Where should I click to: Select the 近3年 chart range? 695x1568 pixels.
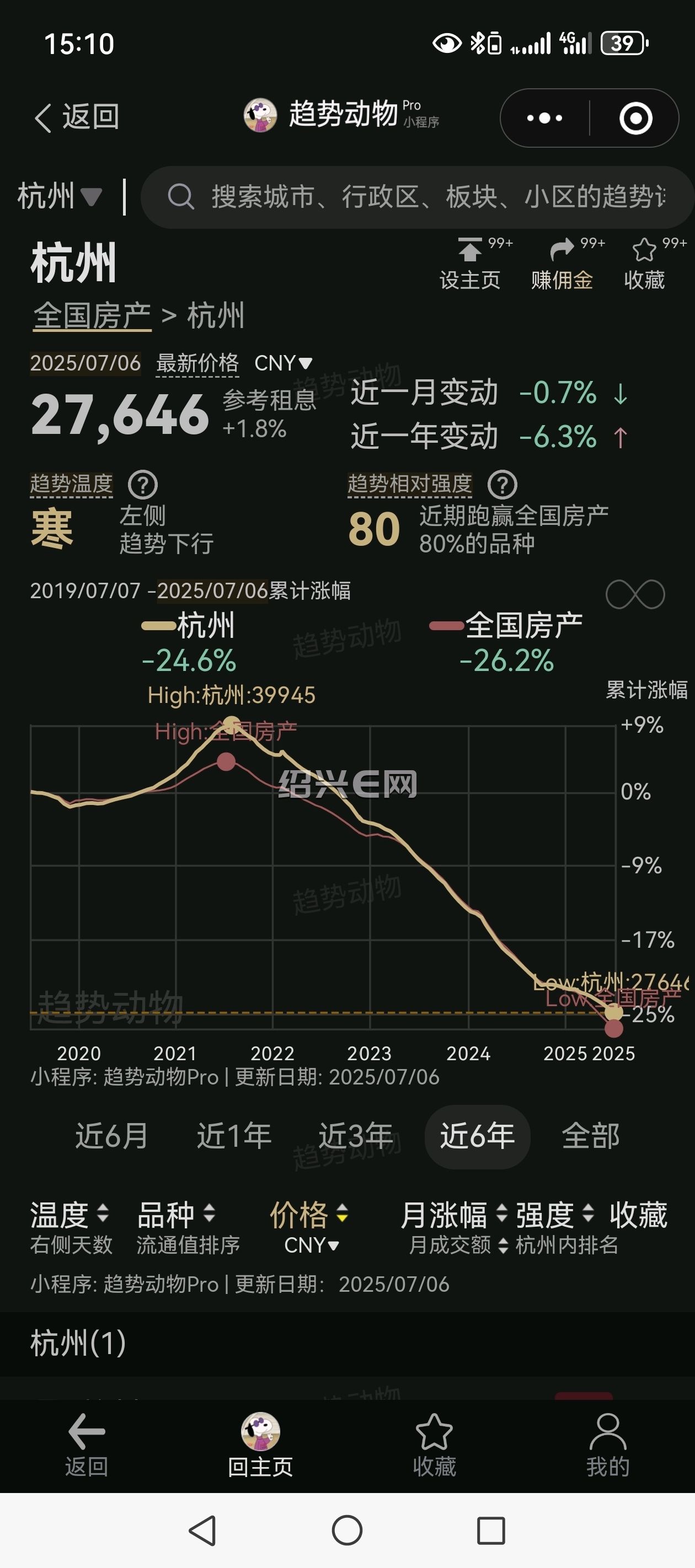(x=356, y=1136)
